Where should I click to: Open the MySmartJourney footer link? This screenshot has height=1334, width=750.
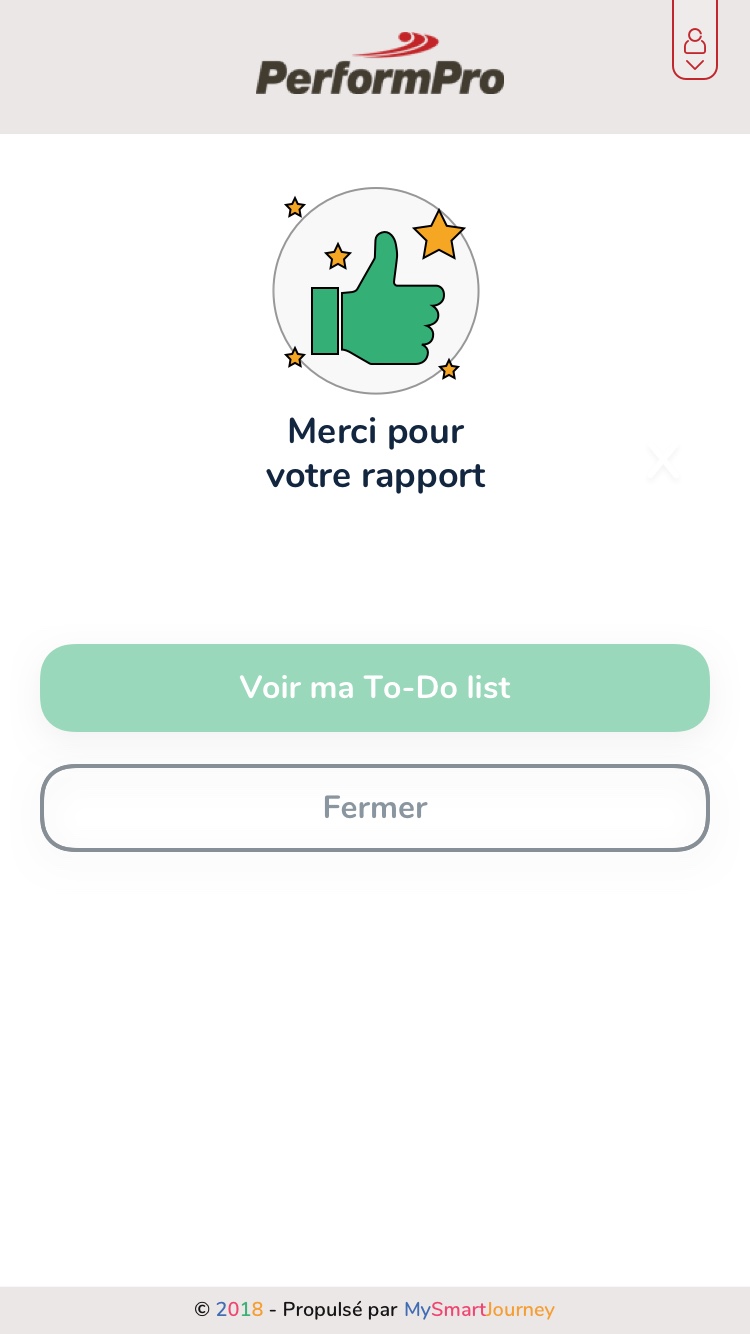(479, 1309)
